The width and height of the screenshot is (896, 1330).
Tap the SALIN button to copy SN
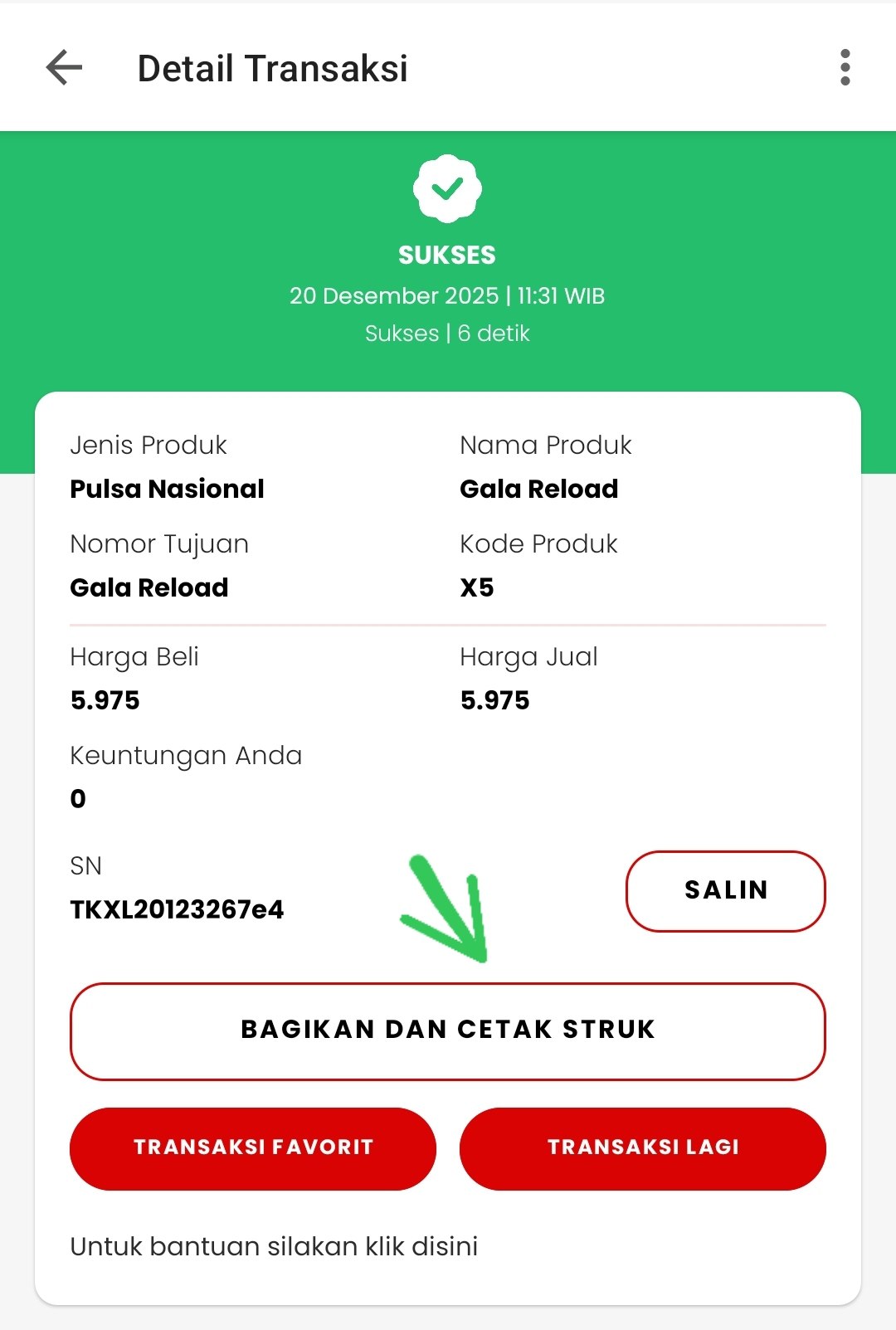pyautogui.click(x=724, y=890)
